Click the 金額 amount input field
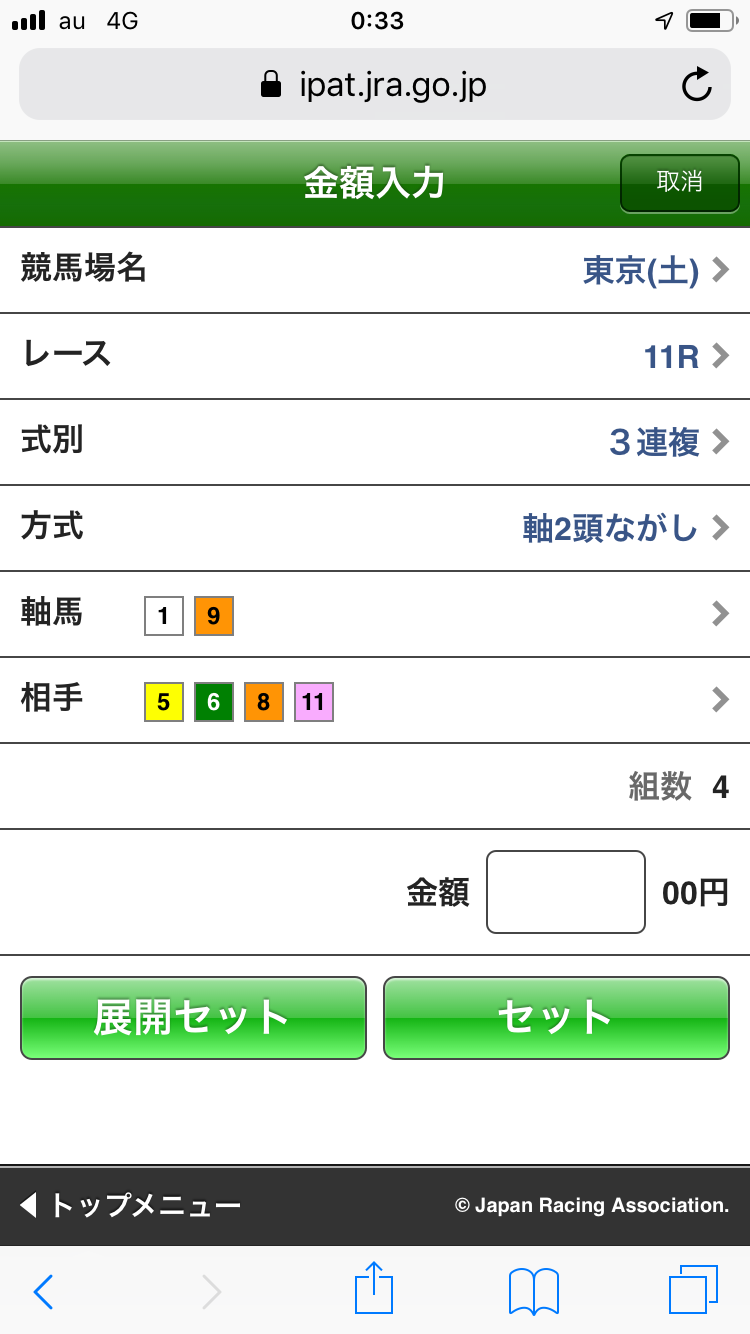The image size is (750, 1334). [x=565, y=891]
